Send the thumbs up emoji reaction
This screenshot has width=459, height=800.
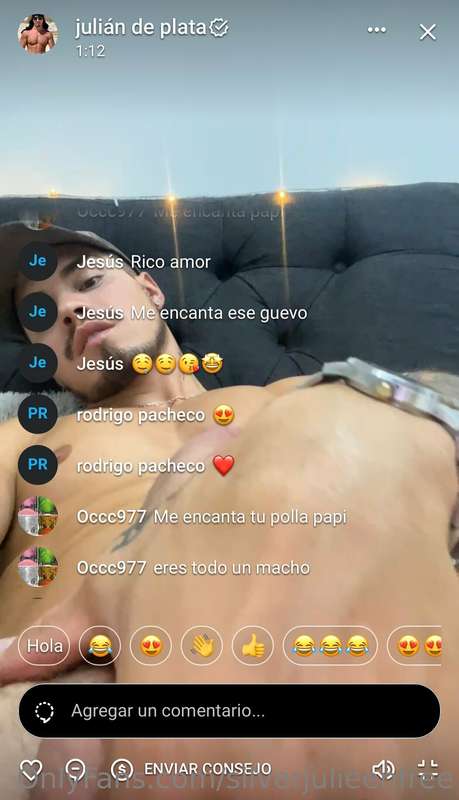click(x=253, y=646)
